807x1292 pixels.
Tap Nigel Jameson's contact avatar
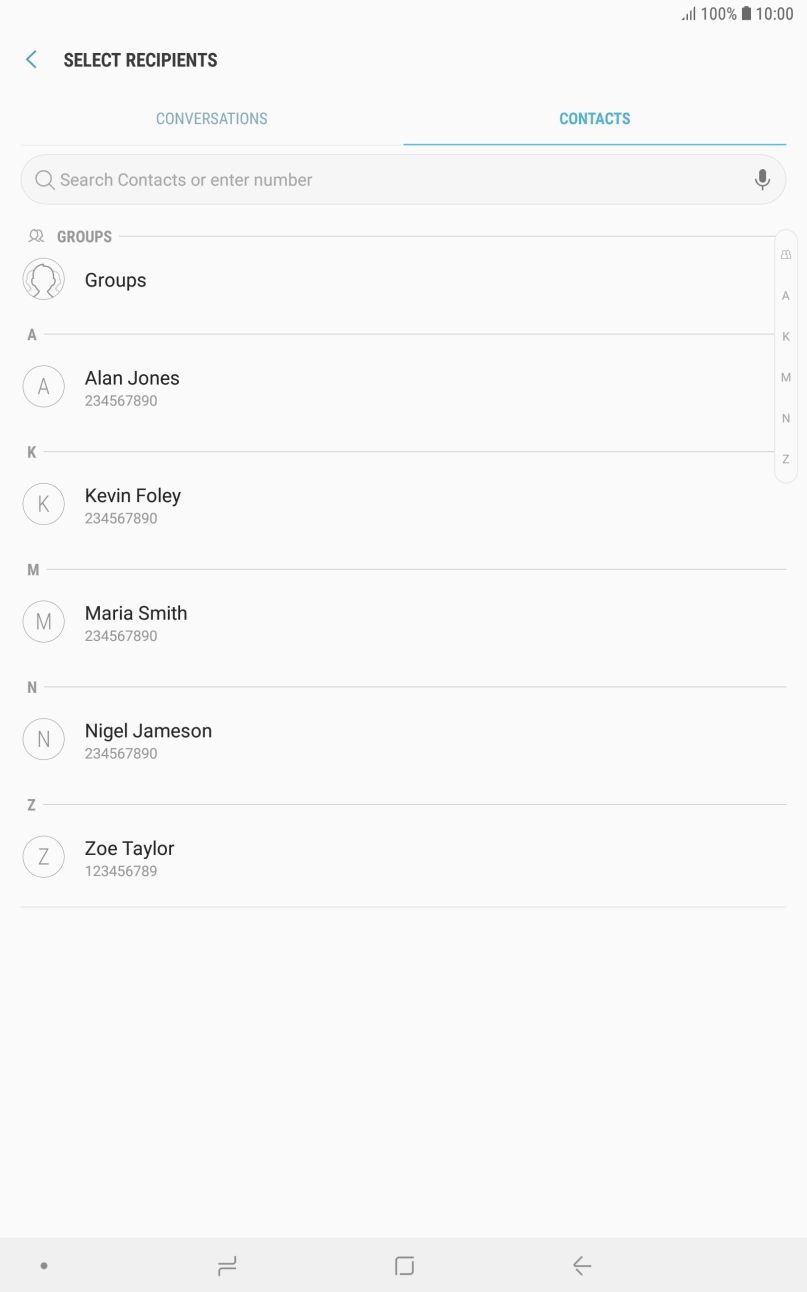[x=43, y=739]
